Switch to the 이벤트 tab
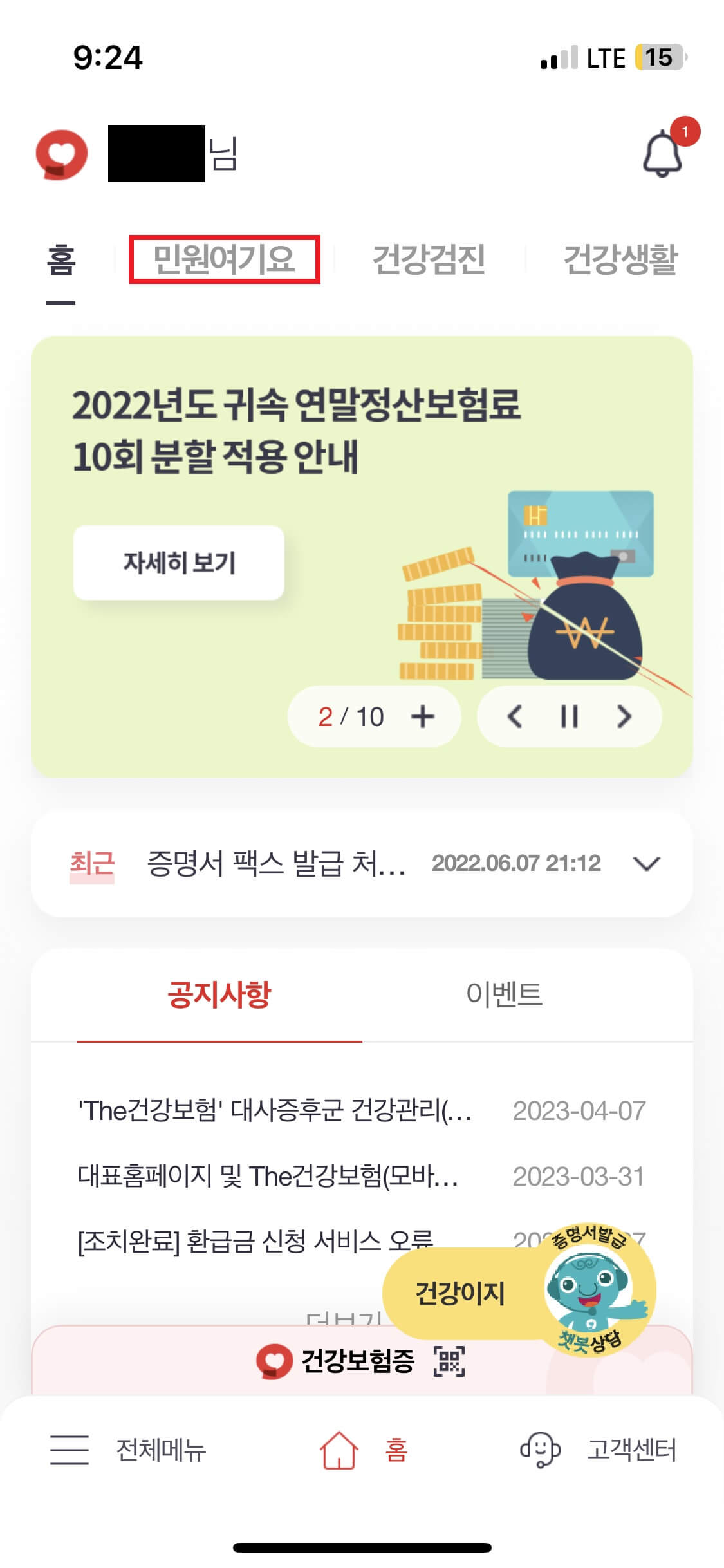This screenshot has width=724, height=1568. 505,994
